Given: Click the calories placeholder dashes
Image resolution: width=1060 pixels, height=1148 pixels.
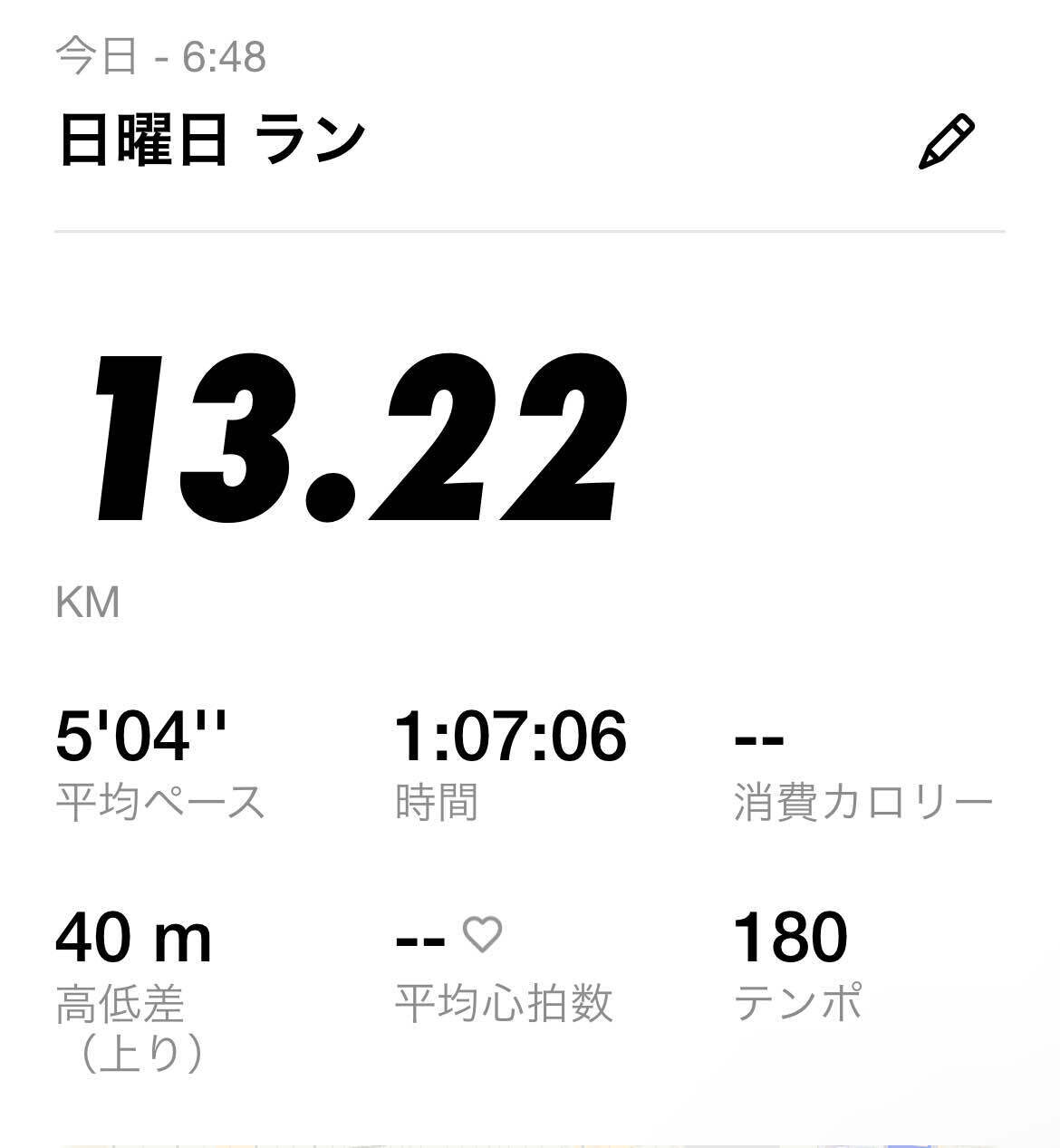Looking at the screenshot, I should point(761,738).
